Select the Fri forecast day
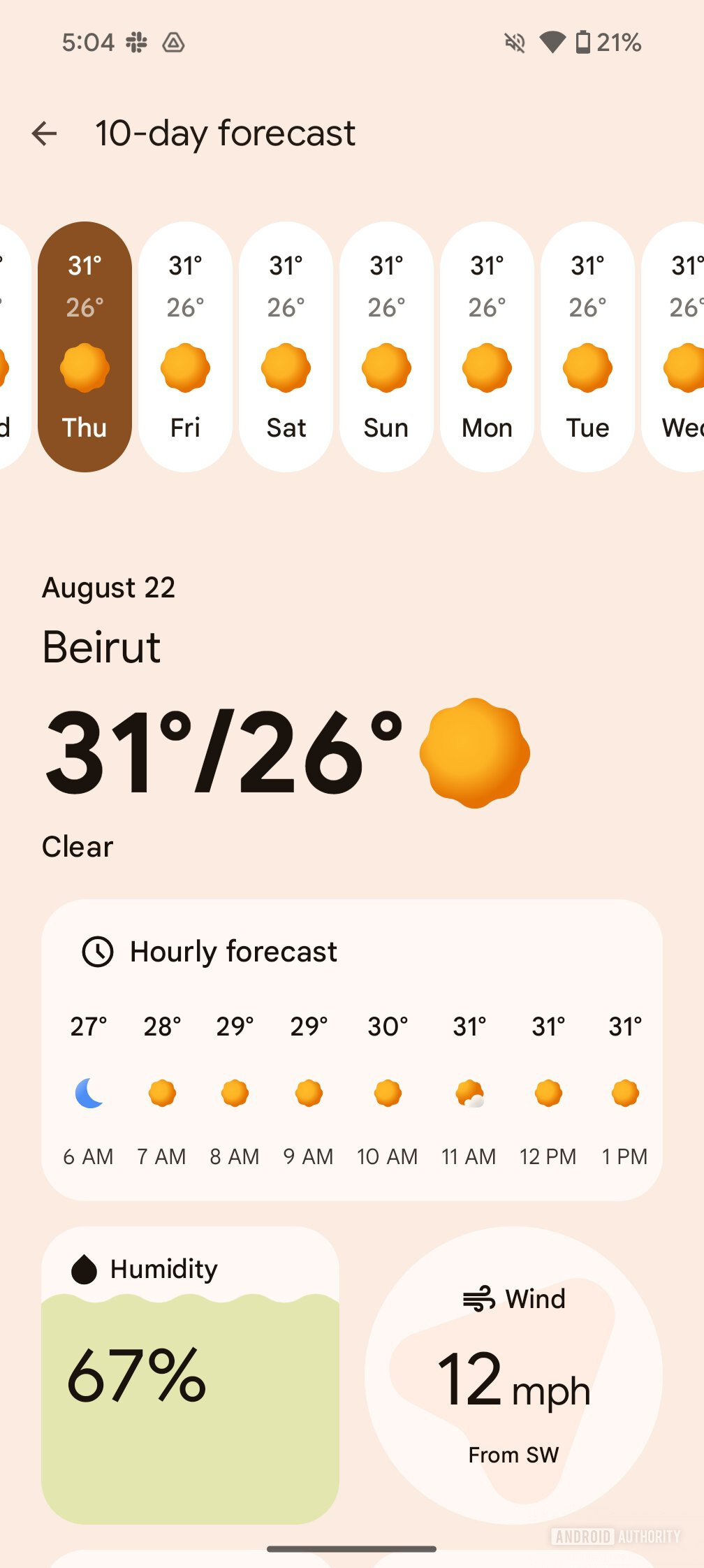 click(185, 347)
